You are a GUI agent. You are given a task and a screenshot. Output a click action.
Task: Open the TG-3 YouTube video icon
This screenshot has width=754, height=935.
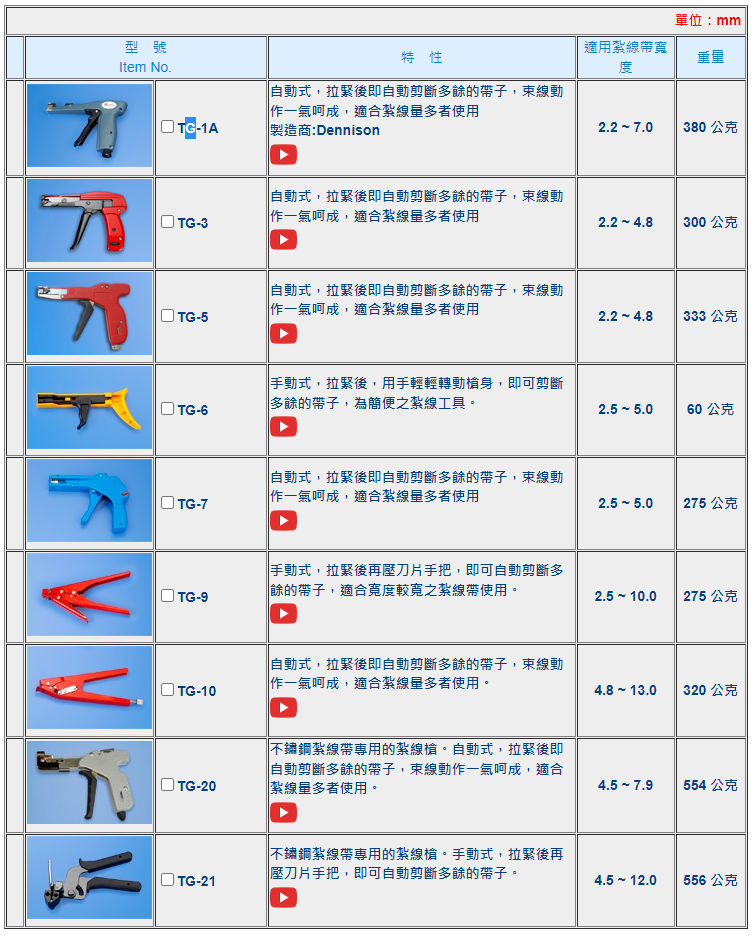click(x=283, y=240)
